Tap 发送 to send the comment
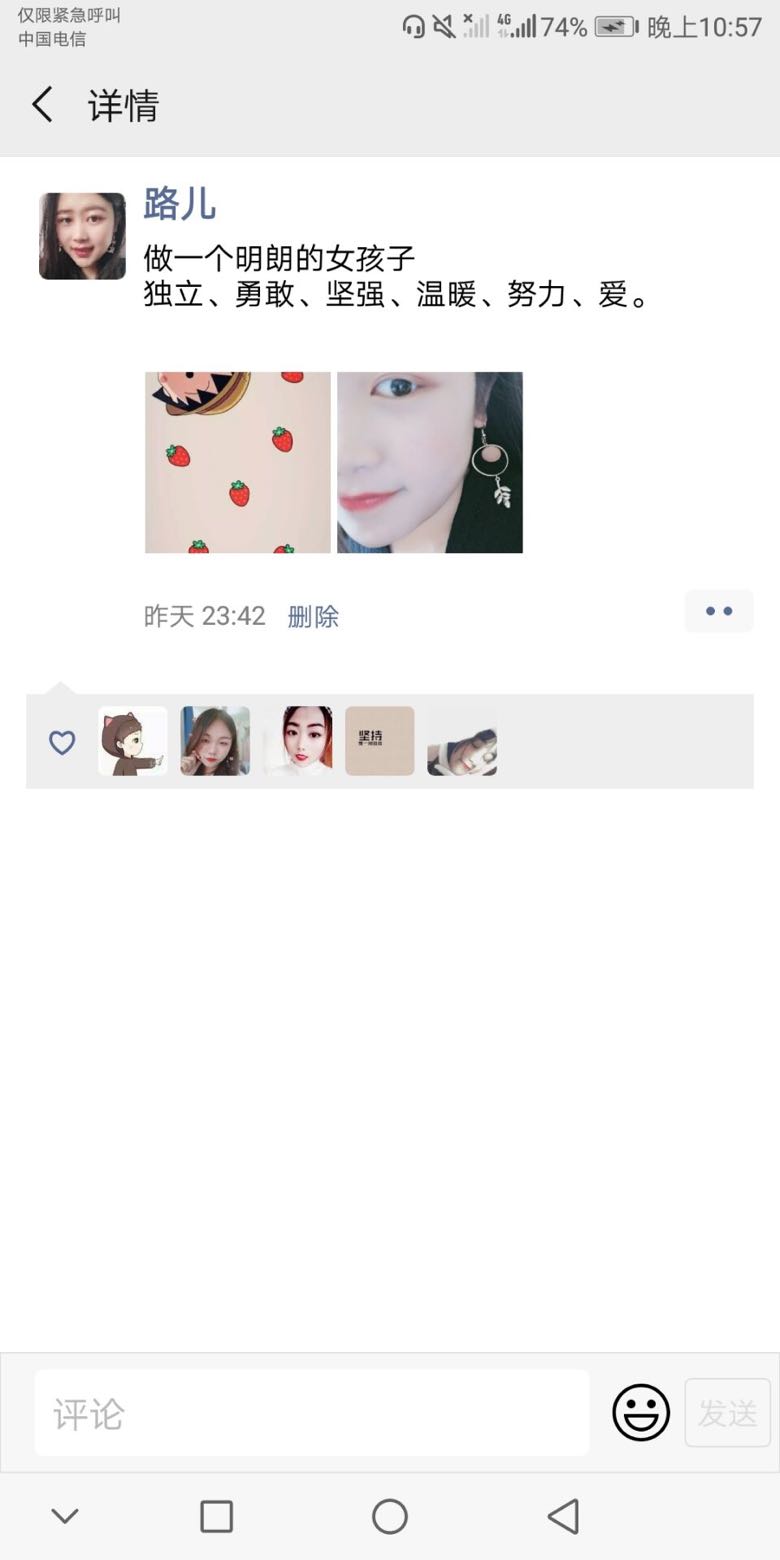780x1560 pixels. point(727,1413)
